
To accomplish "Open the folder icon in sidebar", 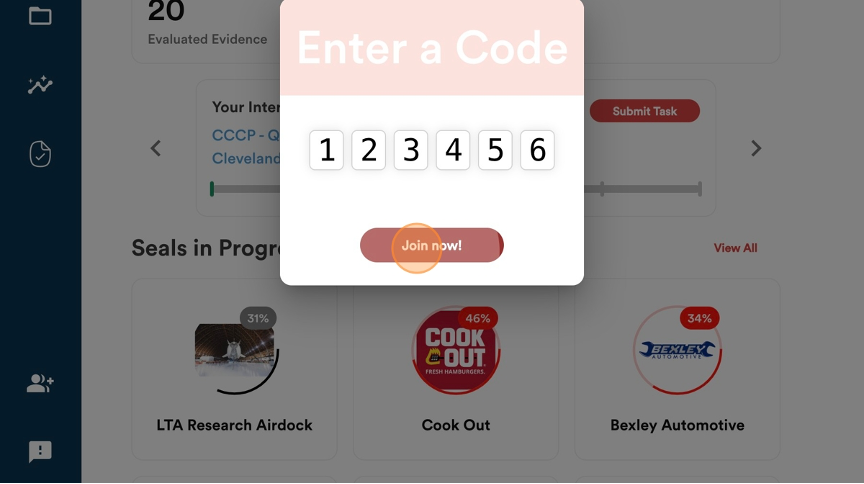I will pos(40,15).
